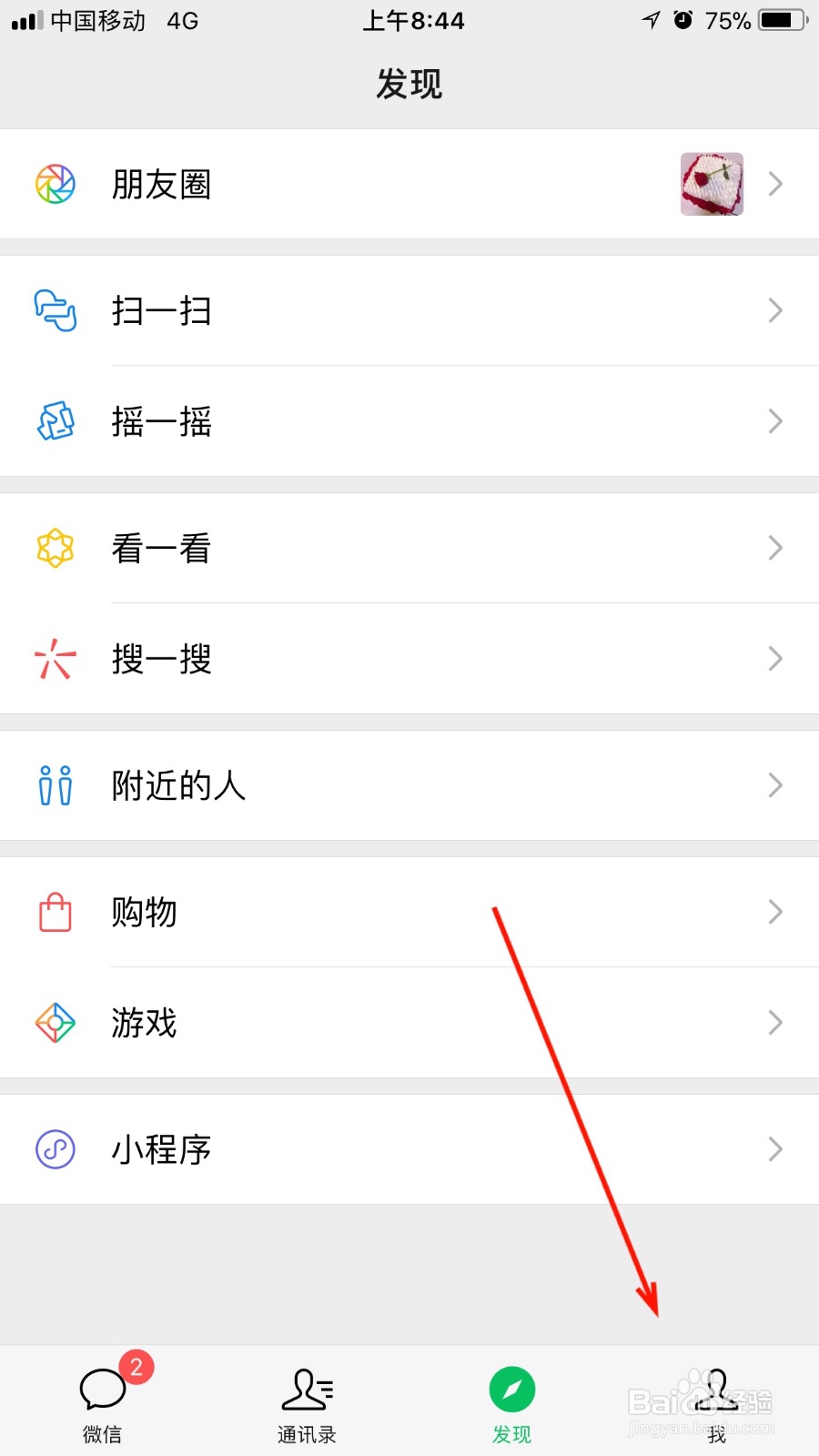Select the Games (游戏) icon
This screenshot has width=819, height=1456.
click(x=56, y=1022)
